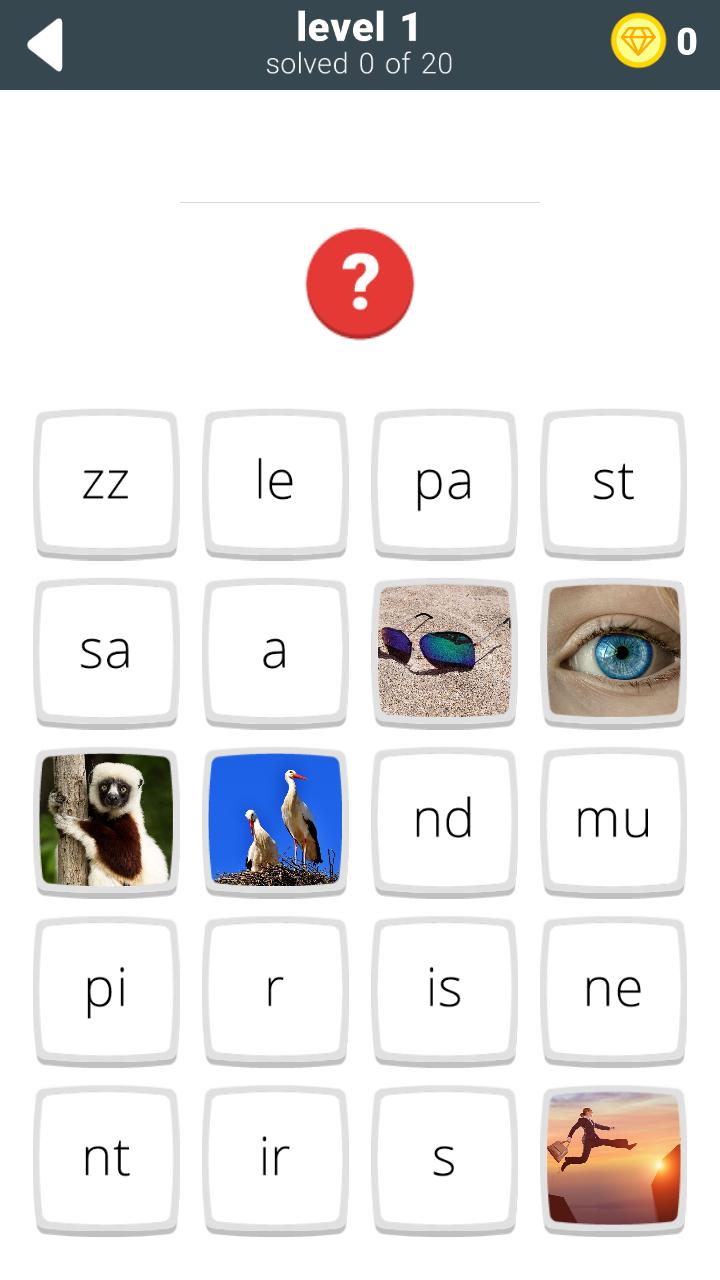The width and height of the screenshot is (720, 1280).
Task: Pick the 'pa' letter tile
Action: pos(444,482)
